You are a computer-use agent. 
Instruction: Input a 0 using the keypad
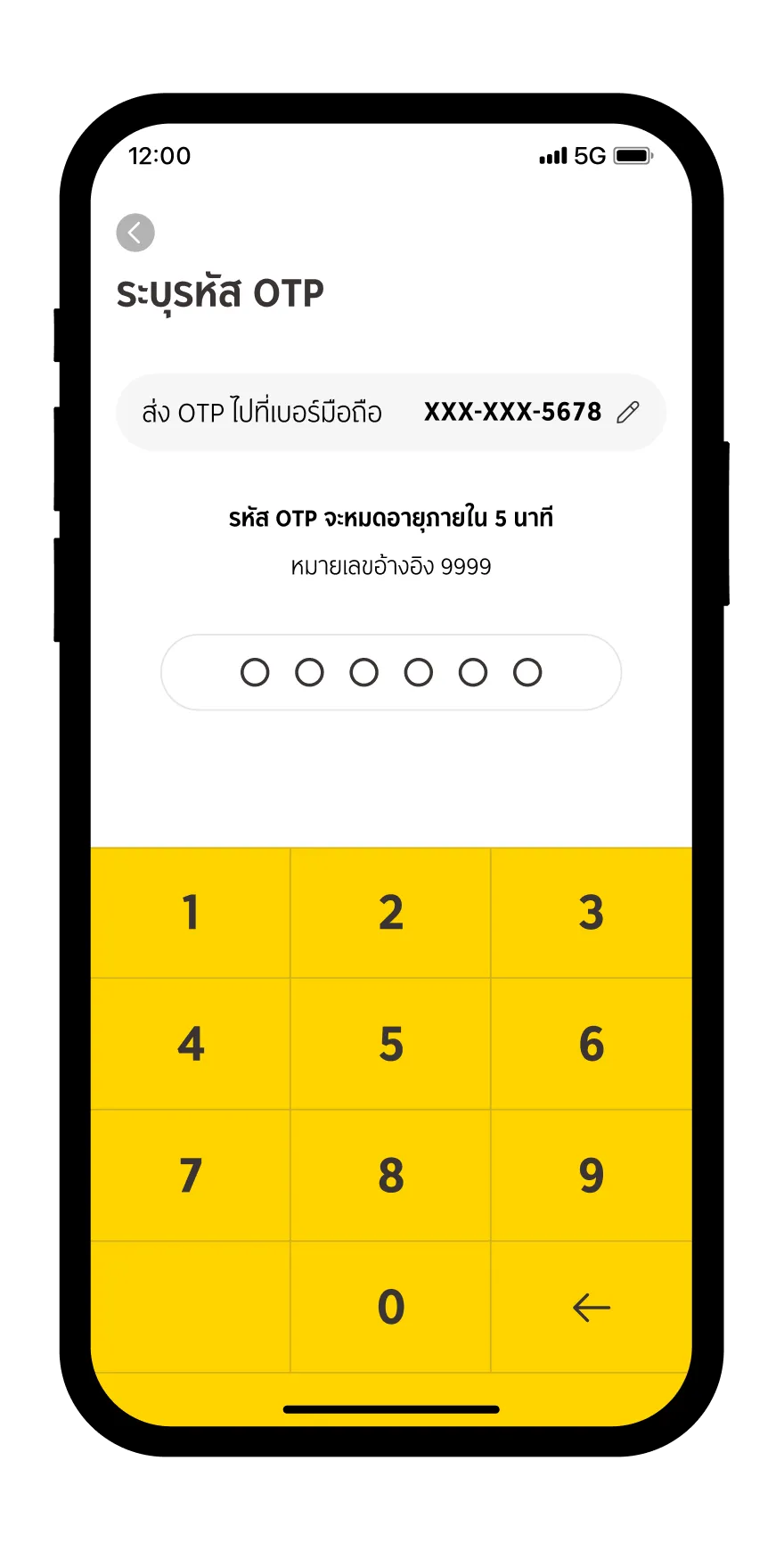click(x=391, y=1307)
